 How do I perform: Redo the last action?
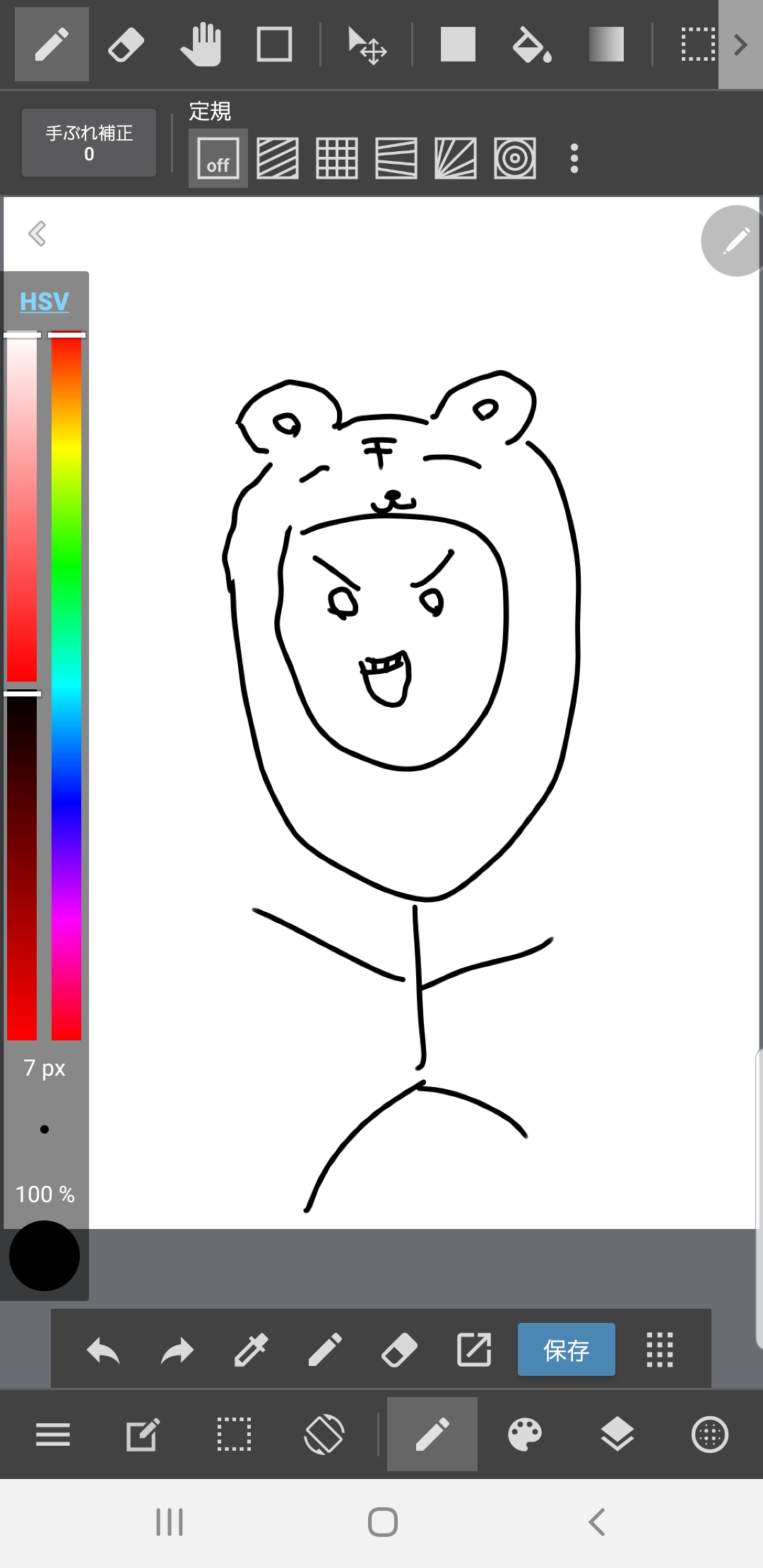tap(177, 1350)
